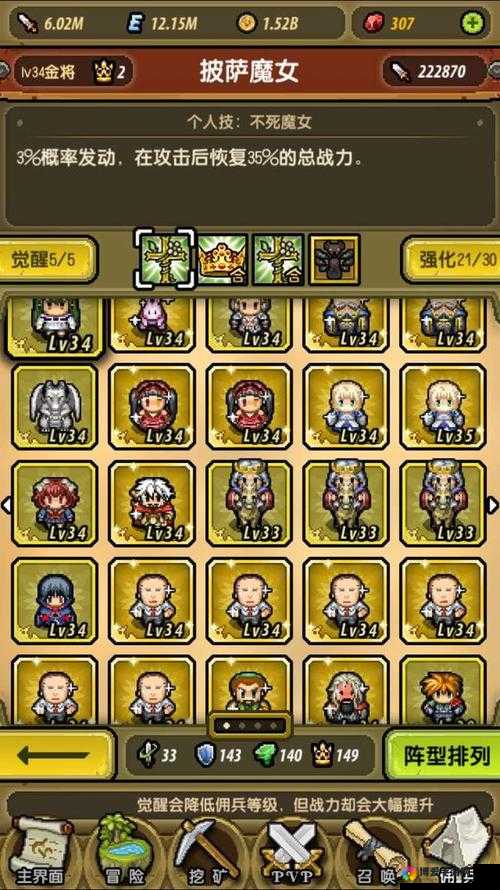Image resolution: width=500 pixels, height=890 pixels.
Task: Switch to the 召唤 summon tab
Action: (375, 853)
